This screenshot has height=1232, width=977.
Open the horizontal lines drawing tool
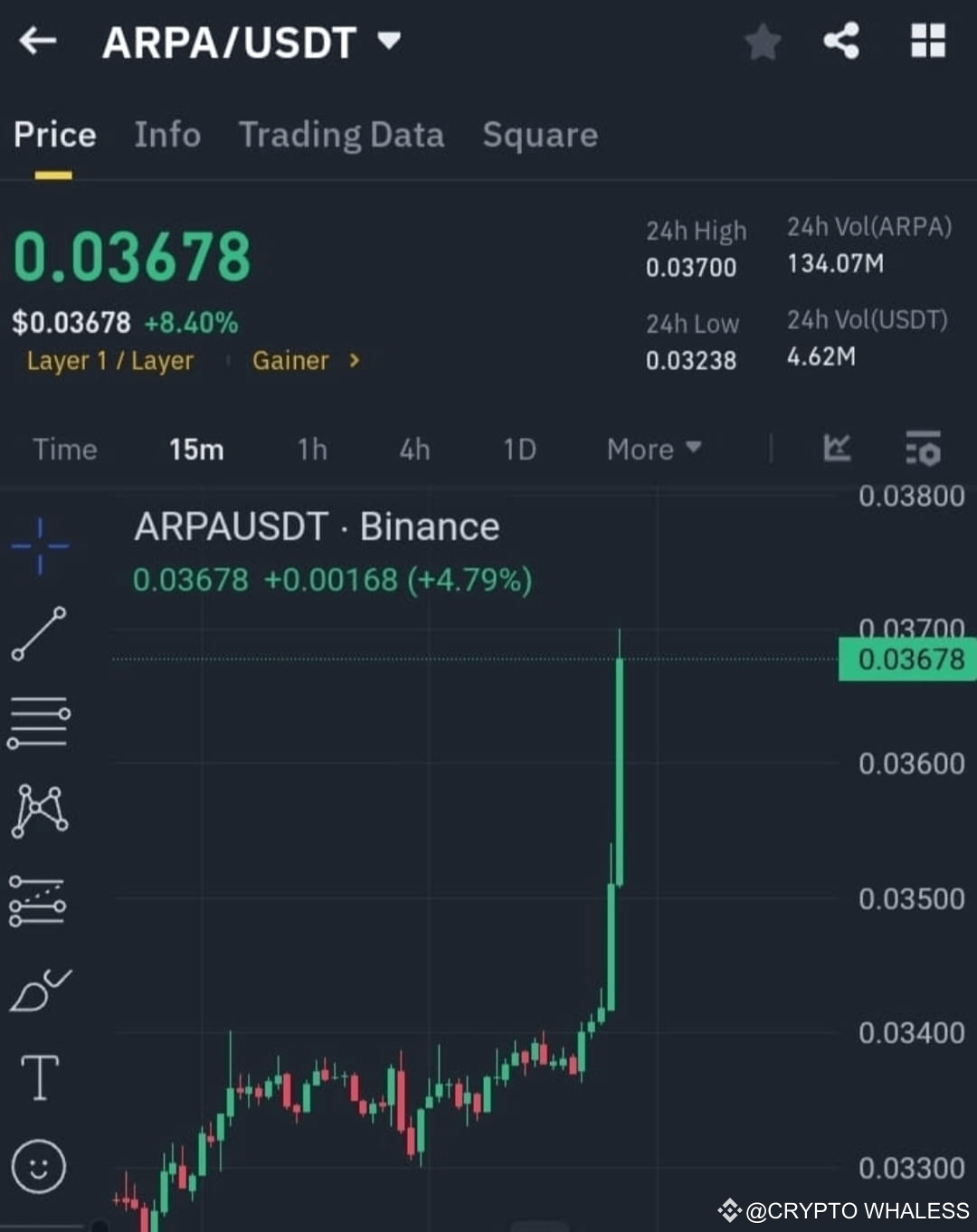pos(40,719)
